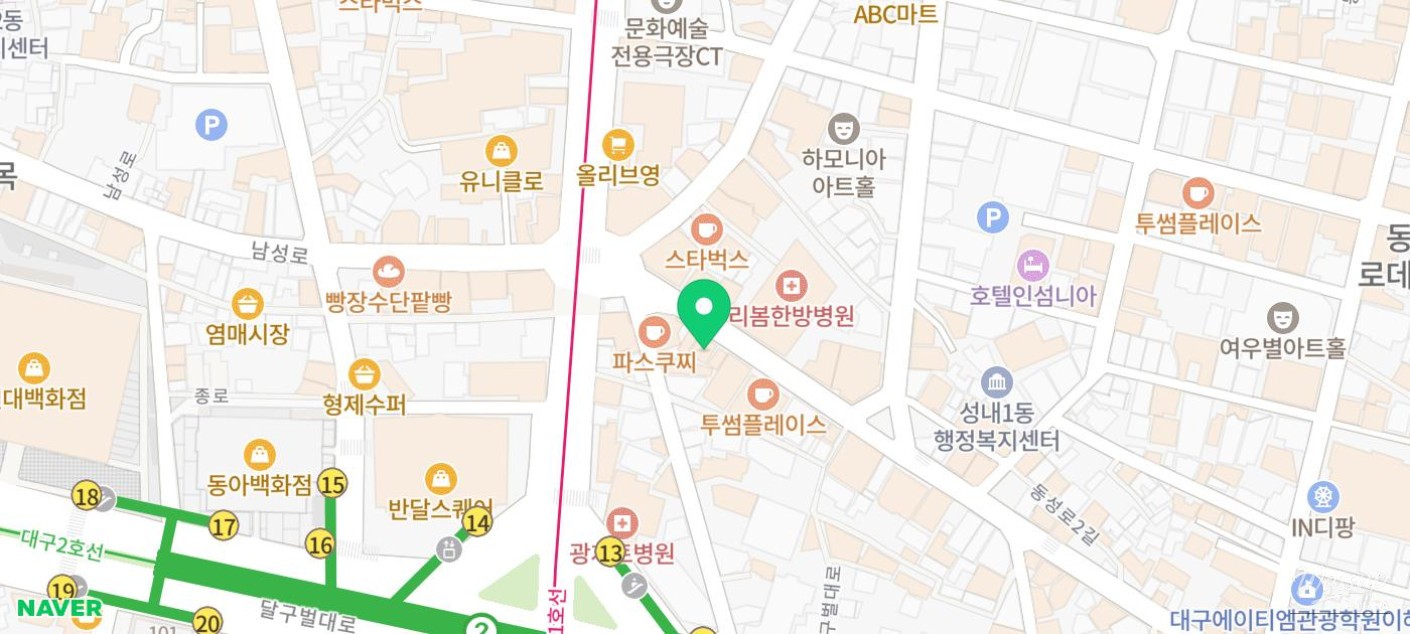Tap the 동아백화점 department store marker
Screen dimensions: 1410x634
click(x=260, y=455)
